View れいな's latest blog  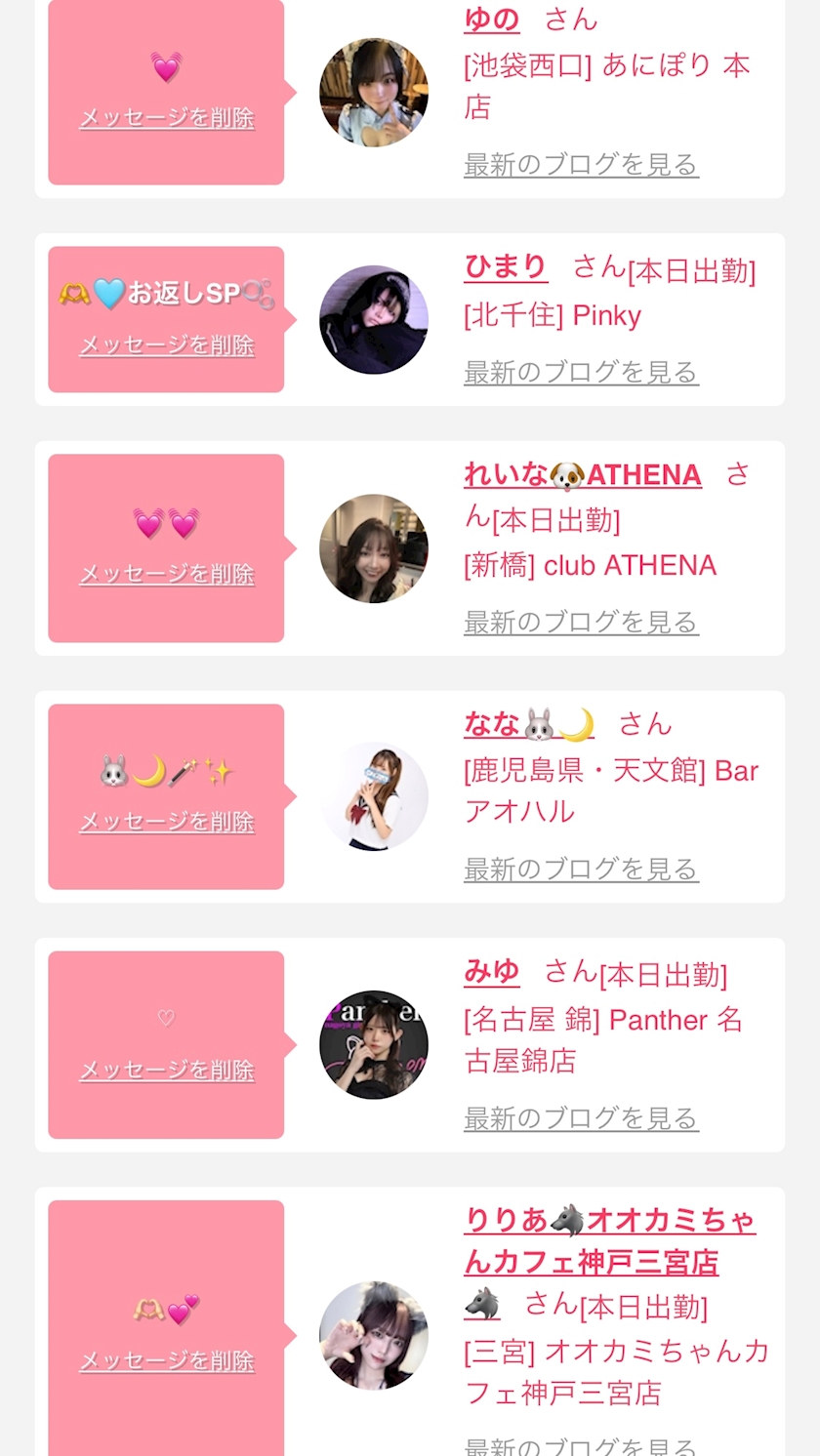(581, 622)
